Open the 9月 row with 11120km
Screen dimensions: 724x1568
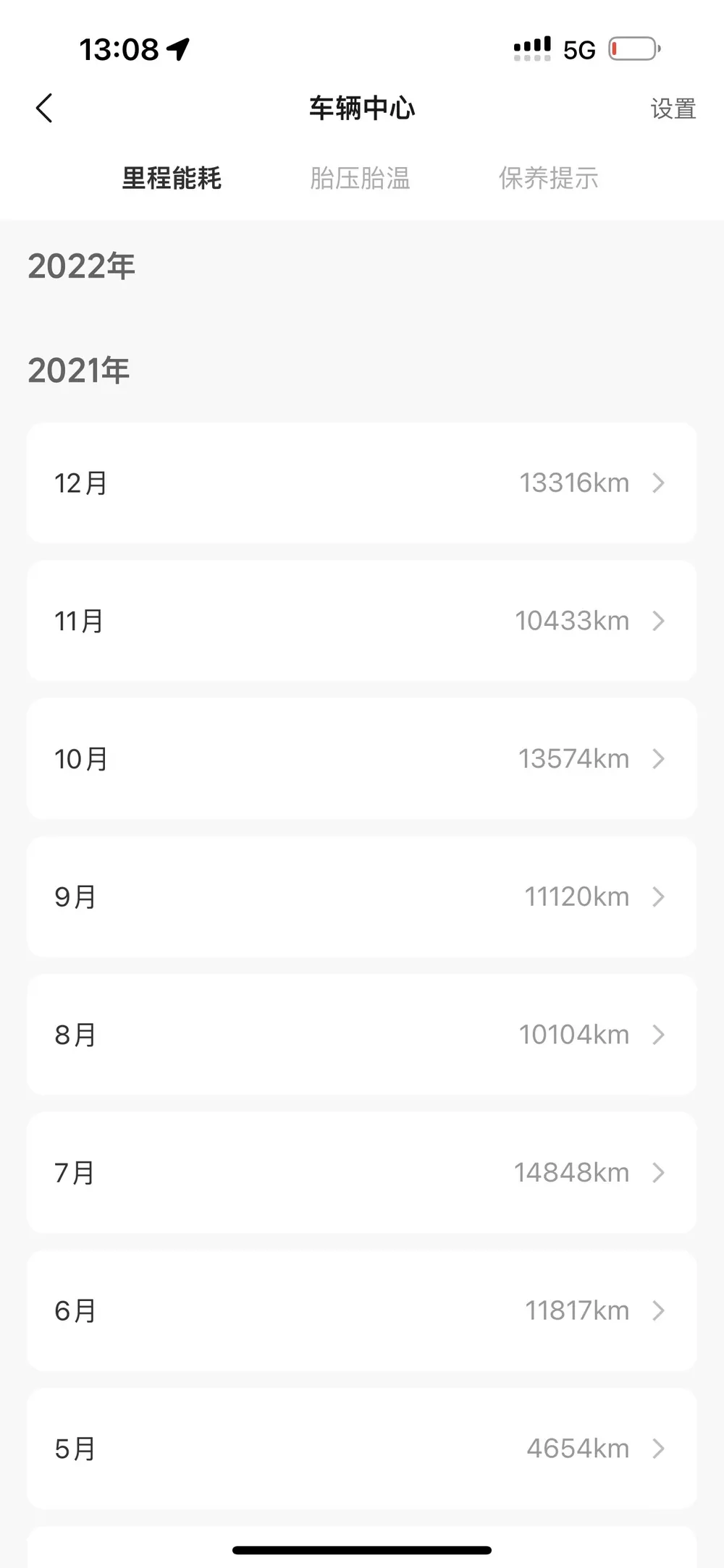[x=361, y=897]
